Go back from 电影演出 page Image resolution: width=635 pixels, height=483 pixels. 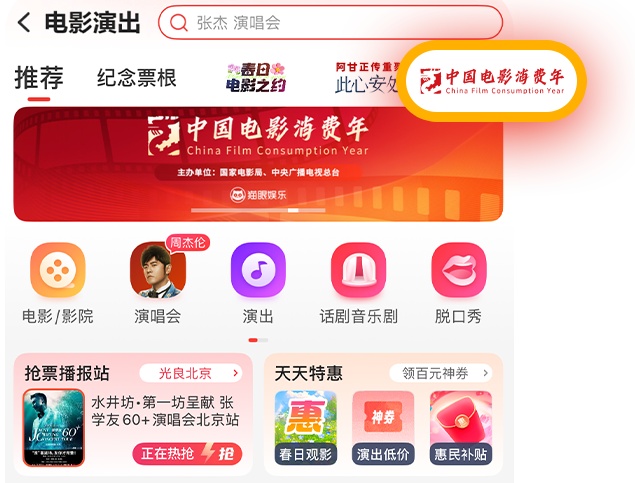pos(24,22)
